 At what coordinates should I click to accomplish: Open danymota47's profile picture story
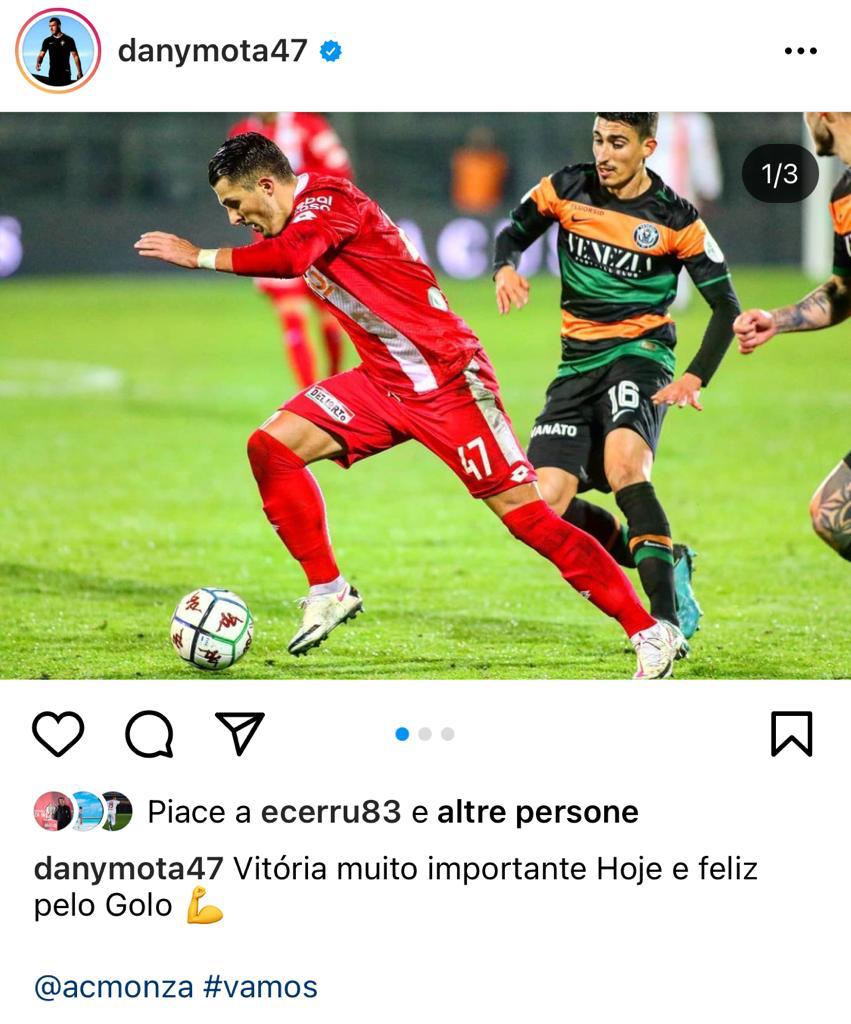[x=58, y=51]
